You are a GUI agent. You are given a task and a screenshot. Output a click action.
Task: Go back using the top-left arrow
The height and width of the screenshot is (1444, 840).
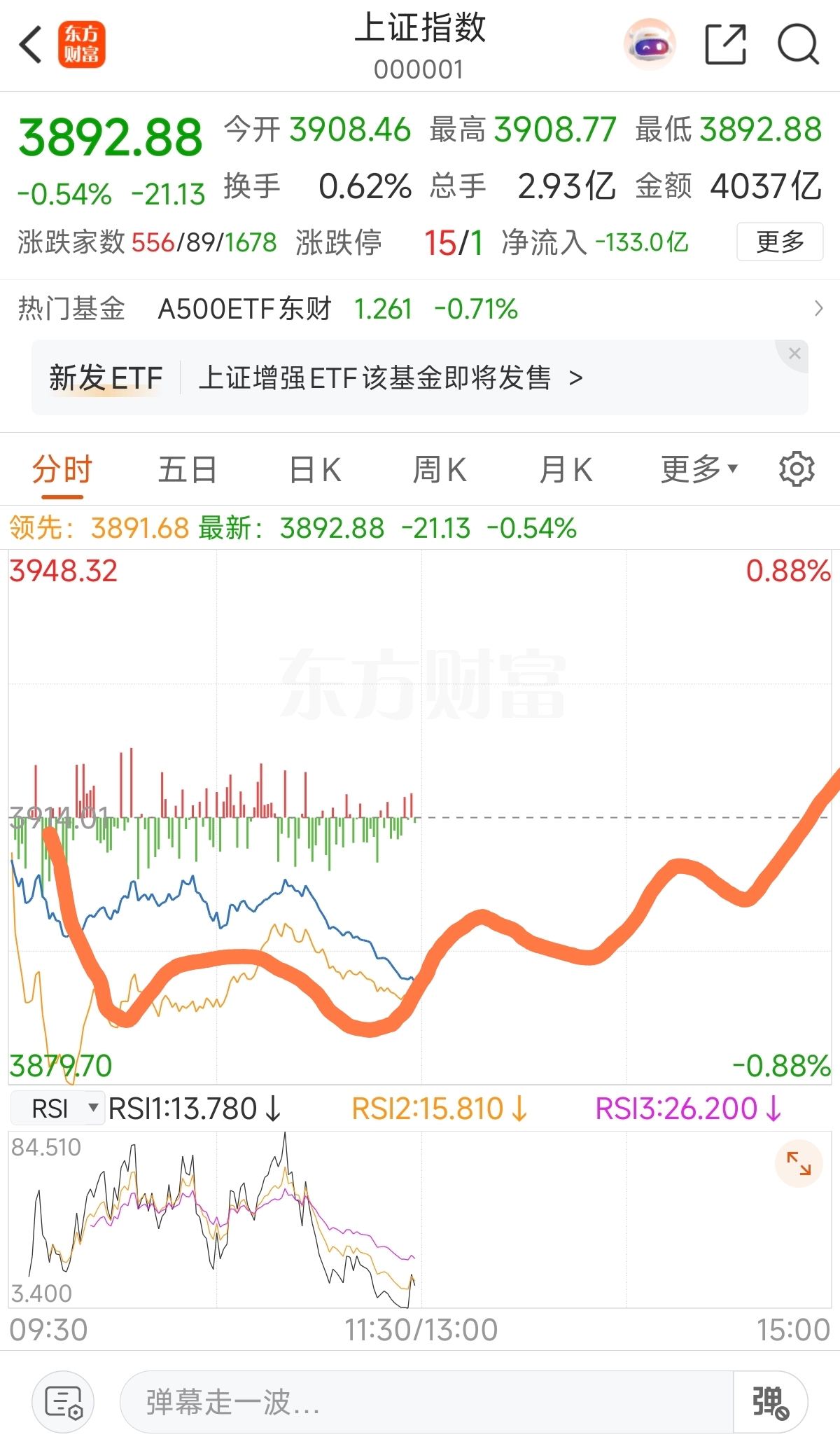click(x=31, y=45)
